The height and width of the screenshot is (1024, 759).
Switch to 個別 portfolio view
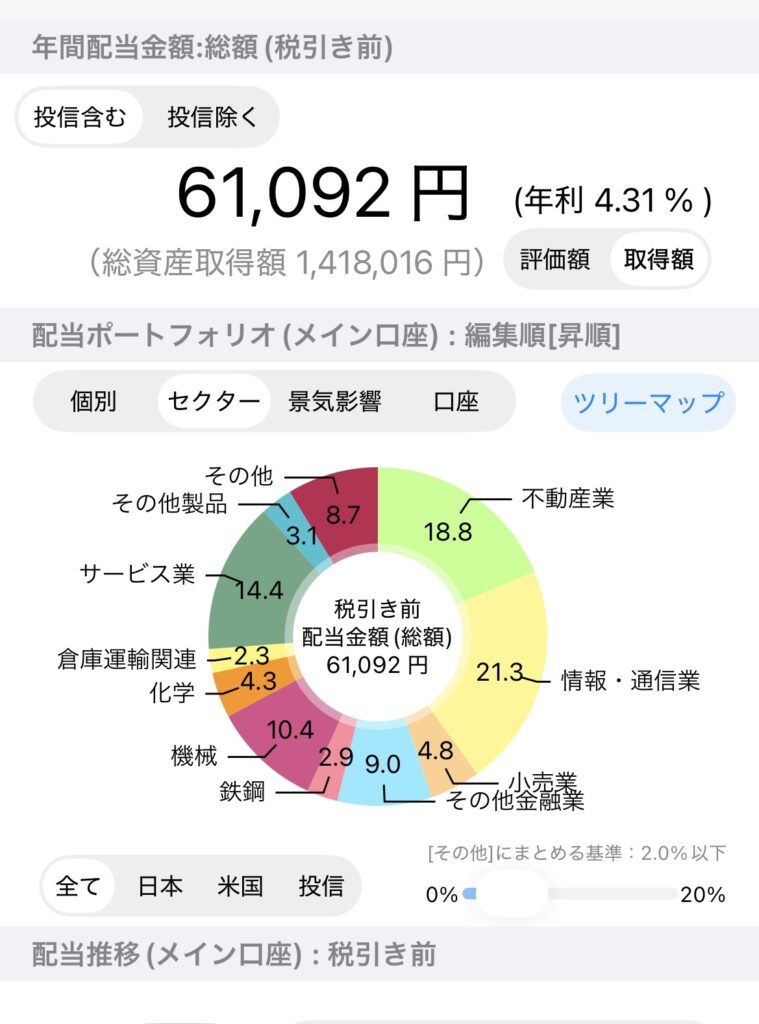click(x=94, y=402)
